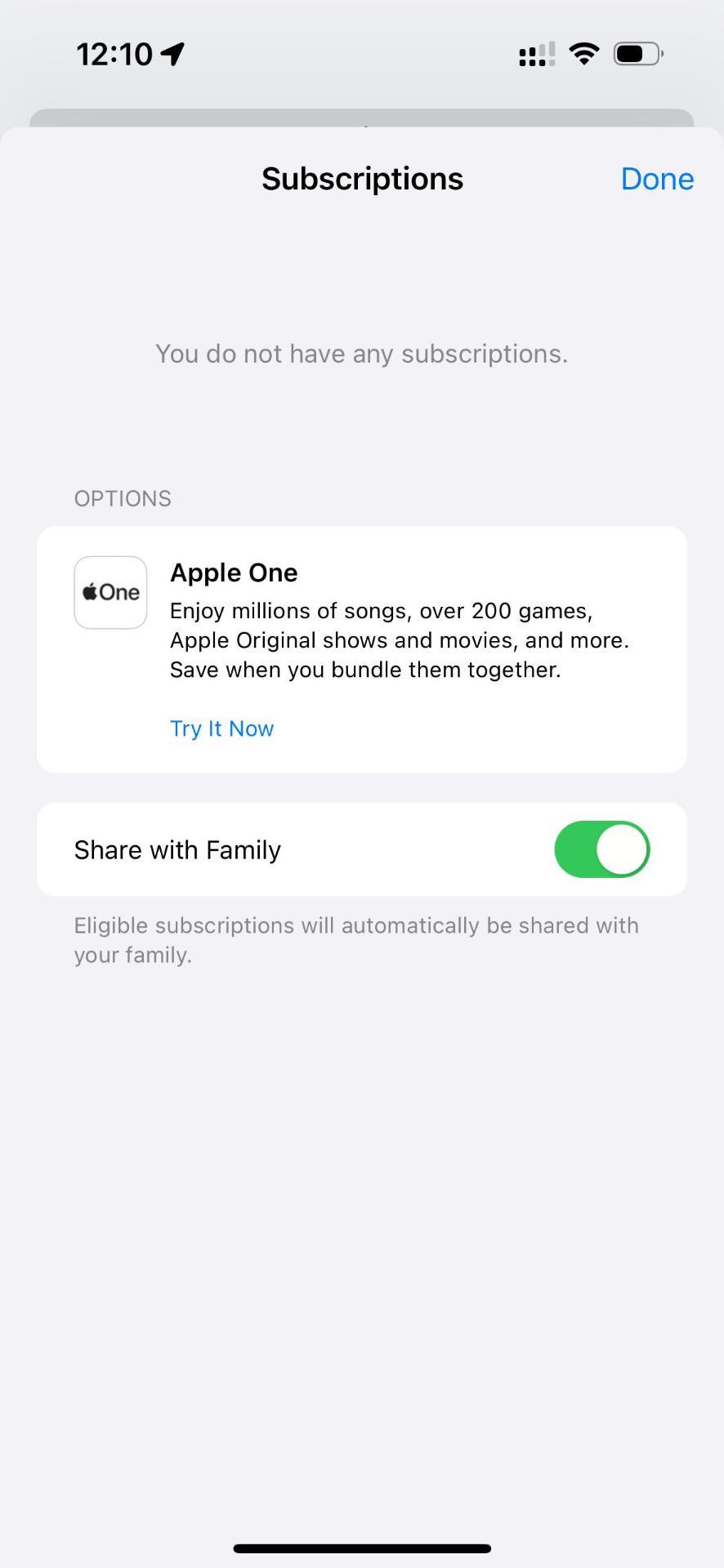Disable the Share with Family switch
The height and width of the screenshot is (1568, 724).
(x=602, y=849)
